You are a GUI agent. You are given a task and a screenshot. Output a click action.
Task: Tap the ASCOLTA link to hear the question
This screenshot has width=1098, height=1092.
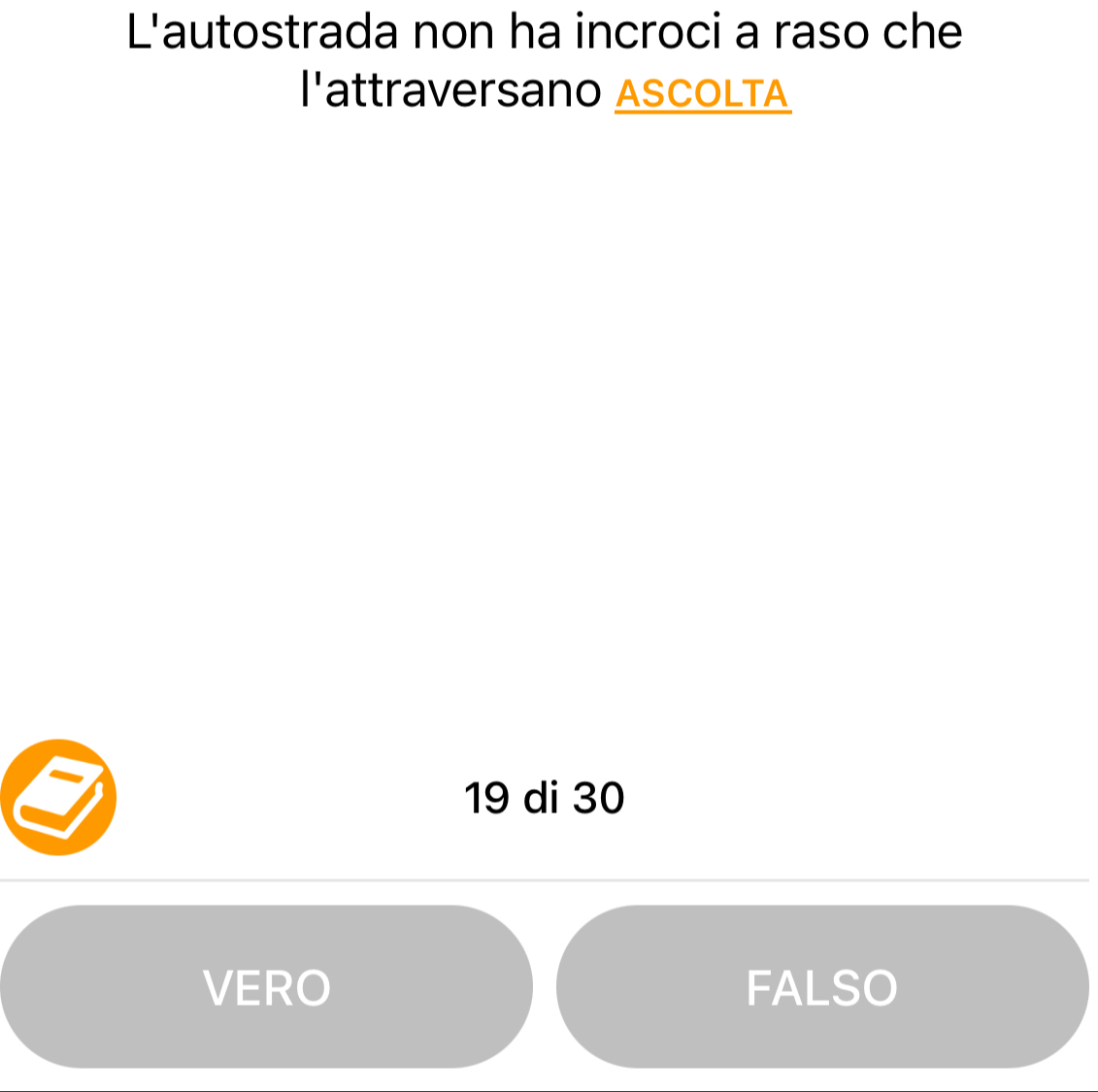point(703,94)
